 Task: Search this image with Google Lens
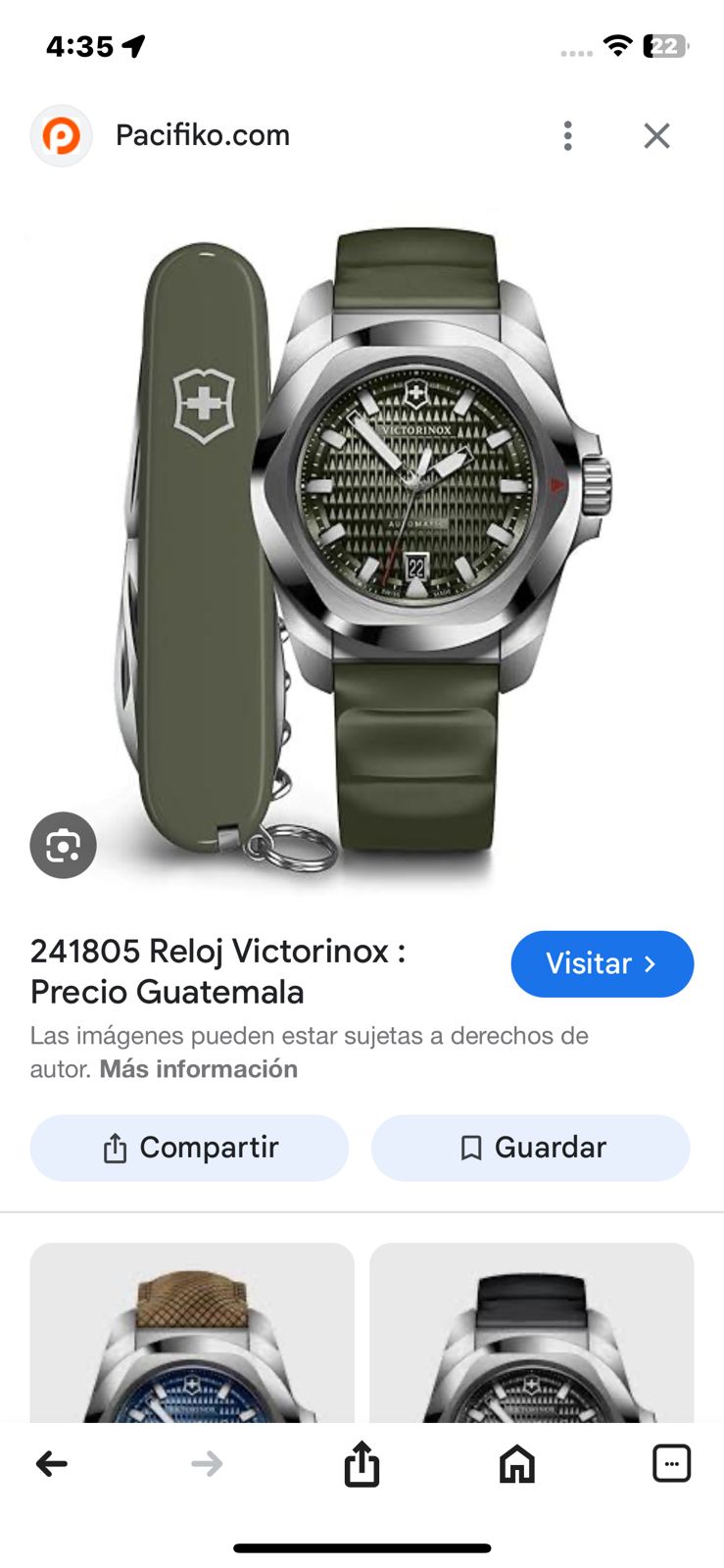(63, 845)
